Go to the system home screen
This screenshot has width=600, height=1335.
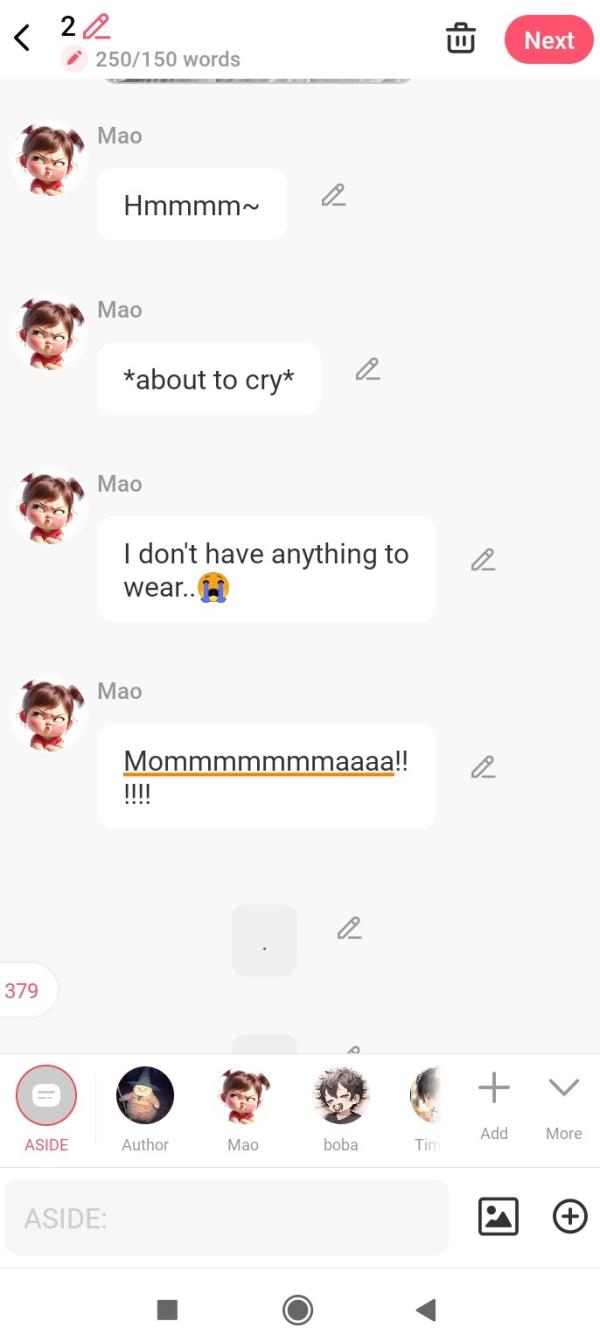(298, 1309)
